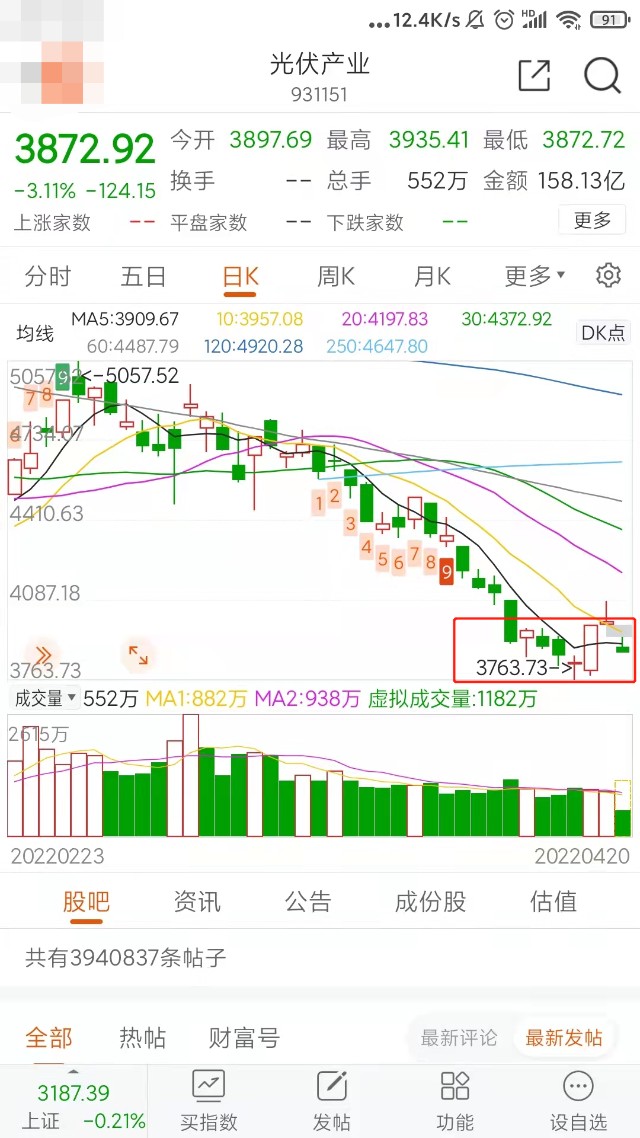640x1138 pixels.
Task: Toggle the DK点 indicator
Action: tap(604, 333)
